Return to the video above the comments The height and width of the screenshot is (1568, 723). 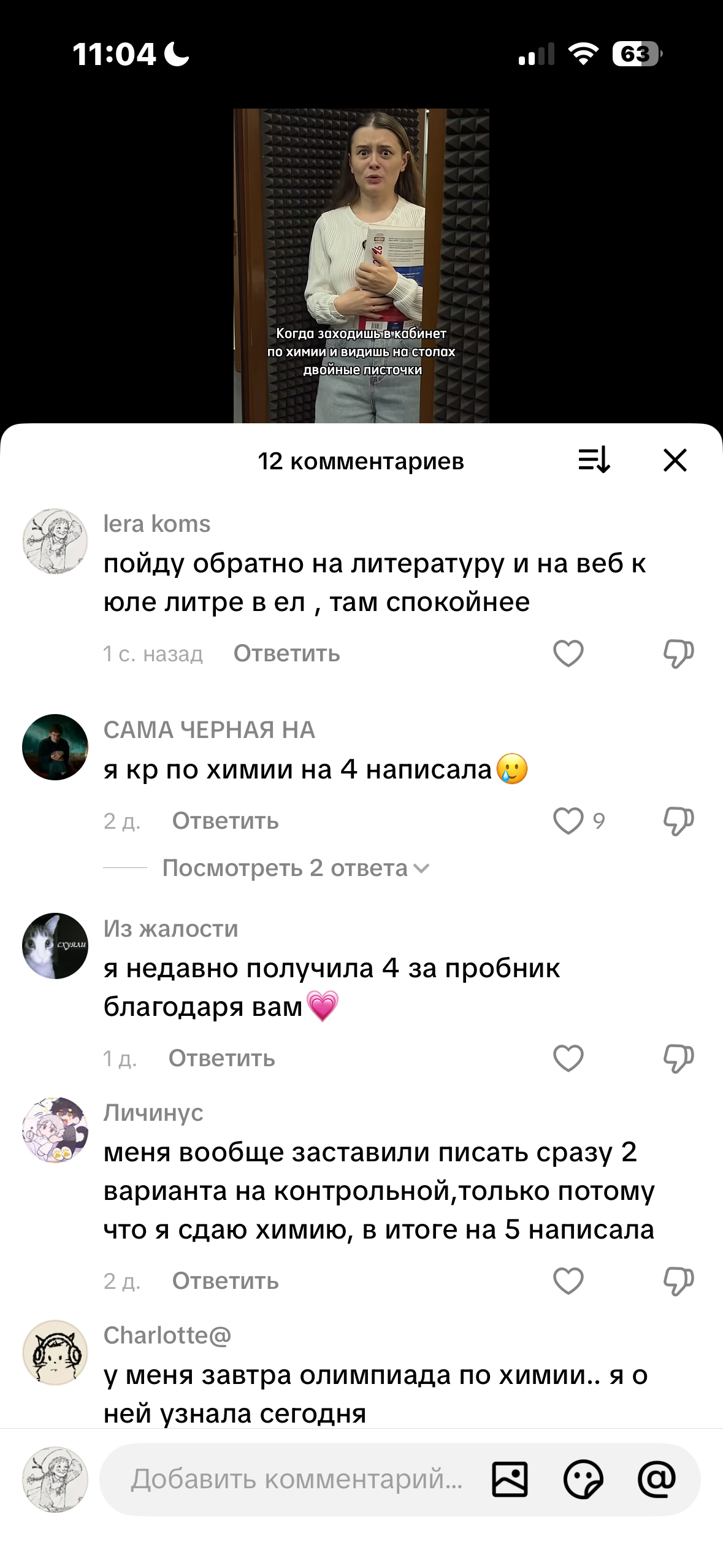[x=361, y=266]
